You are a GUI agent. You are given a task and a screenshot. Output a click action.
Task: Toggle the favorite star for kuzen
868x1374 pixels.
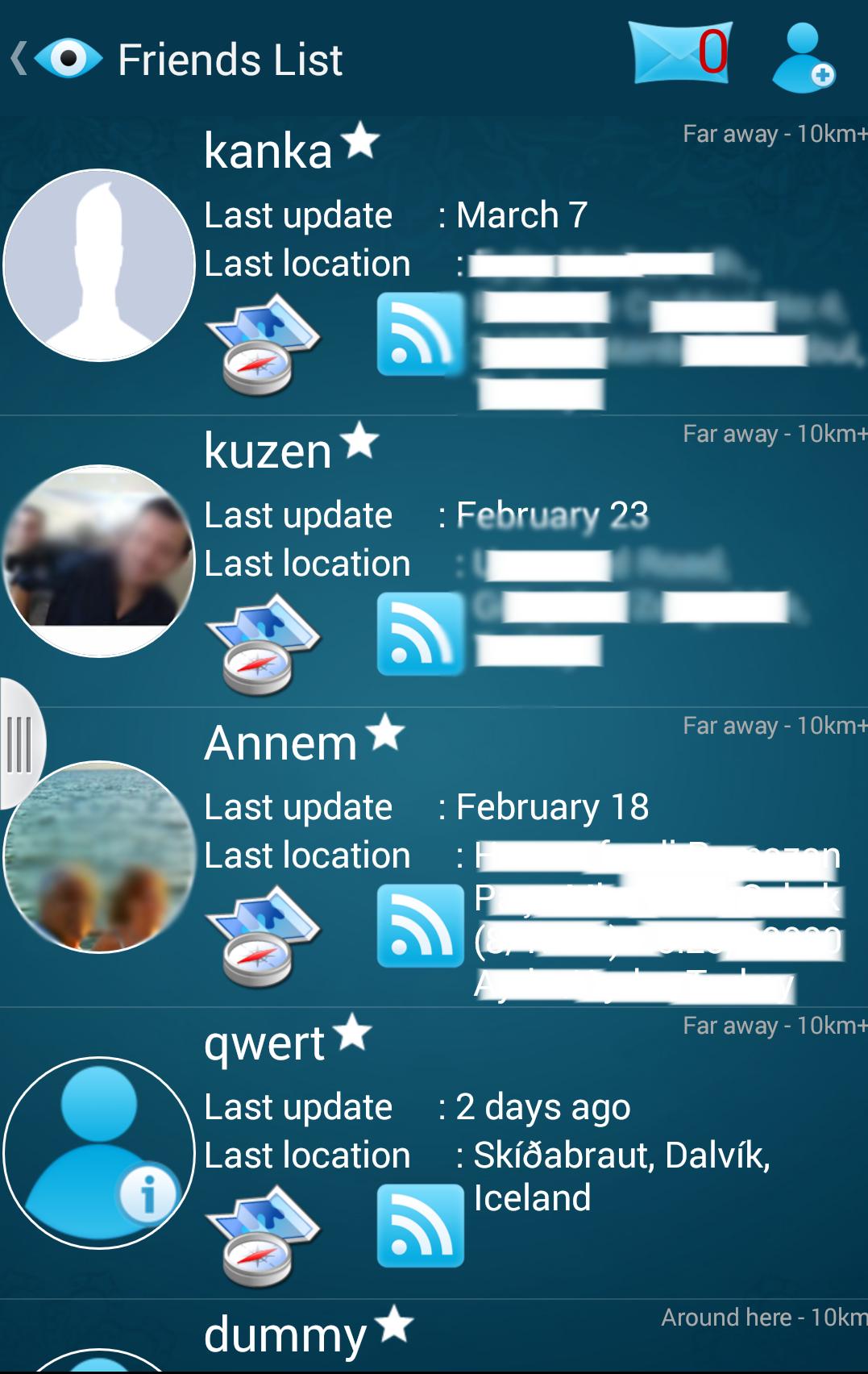(359, 441)
